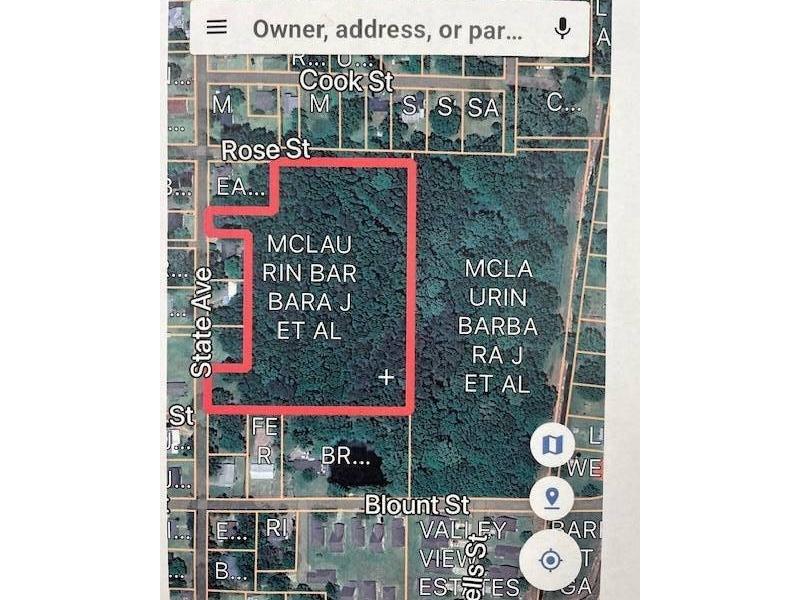Tap the owner, address, or parcel search field
Image resolution: width=800 pixels, height=600 pixels.
click(x=386, y=29)
